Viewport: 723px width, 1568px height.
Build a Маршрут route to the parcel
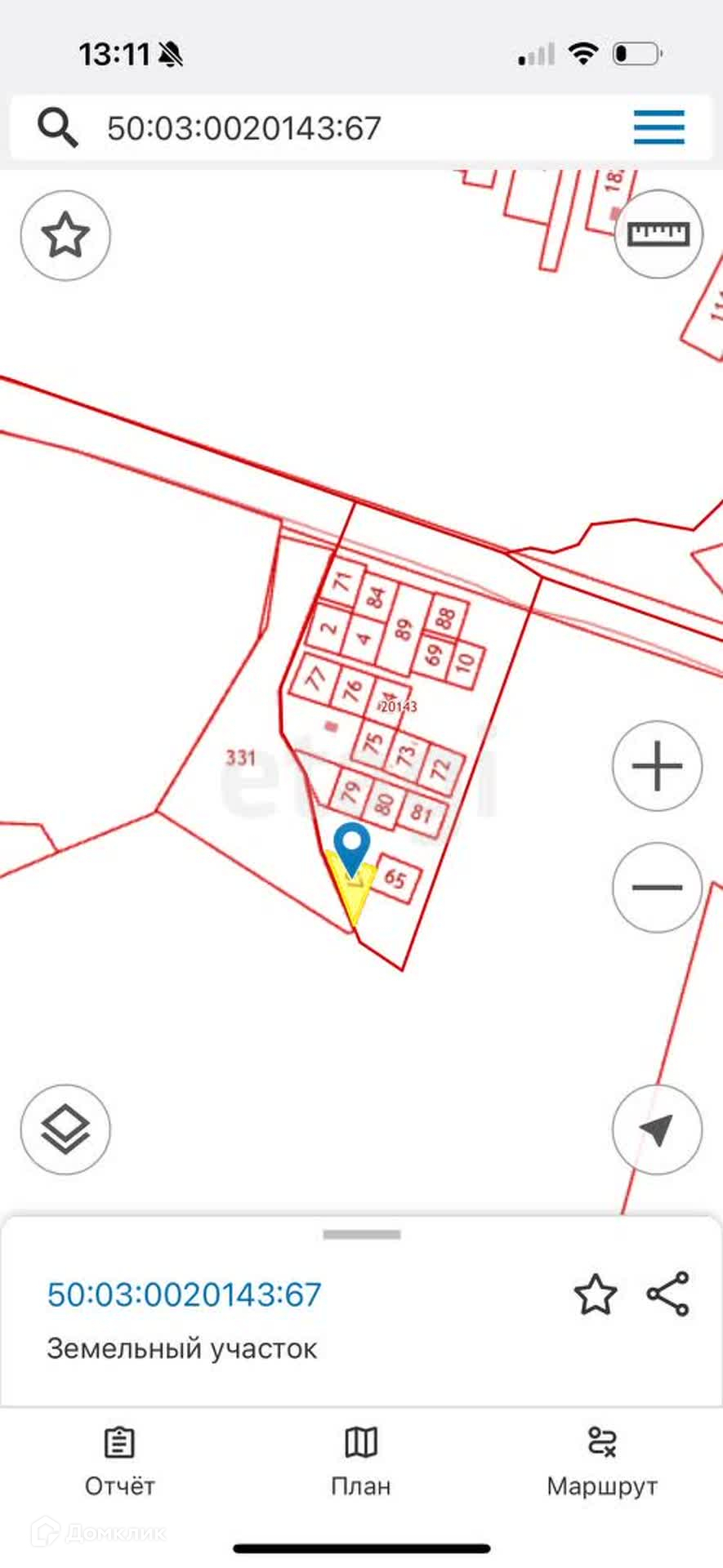click(602, 1463)
